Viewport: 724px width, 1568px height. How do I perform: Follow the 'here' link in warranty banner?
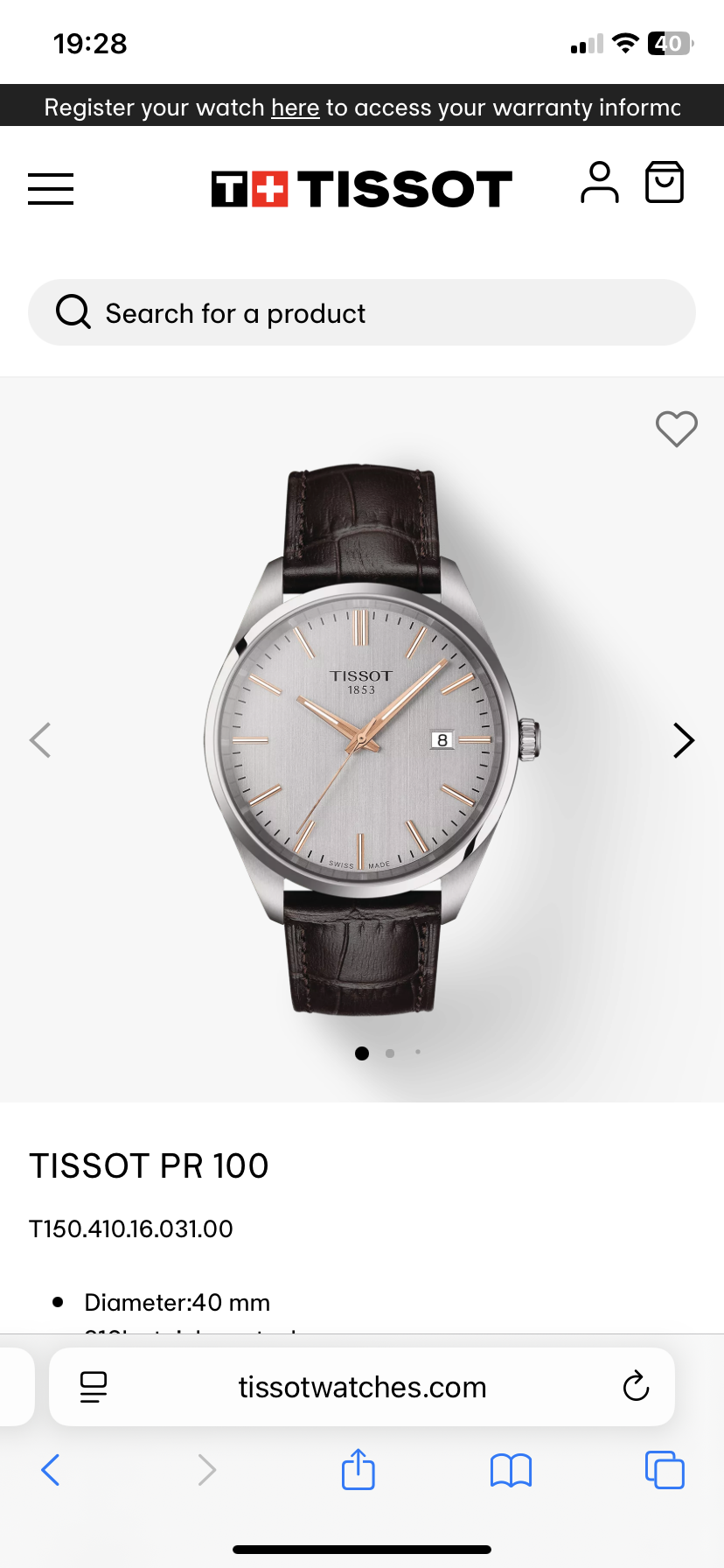pyautogui.click(x=296, y=107)
